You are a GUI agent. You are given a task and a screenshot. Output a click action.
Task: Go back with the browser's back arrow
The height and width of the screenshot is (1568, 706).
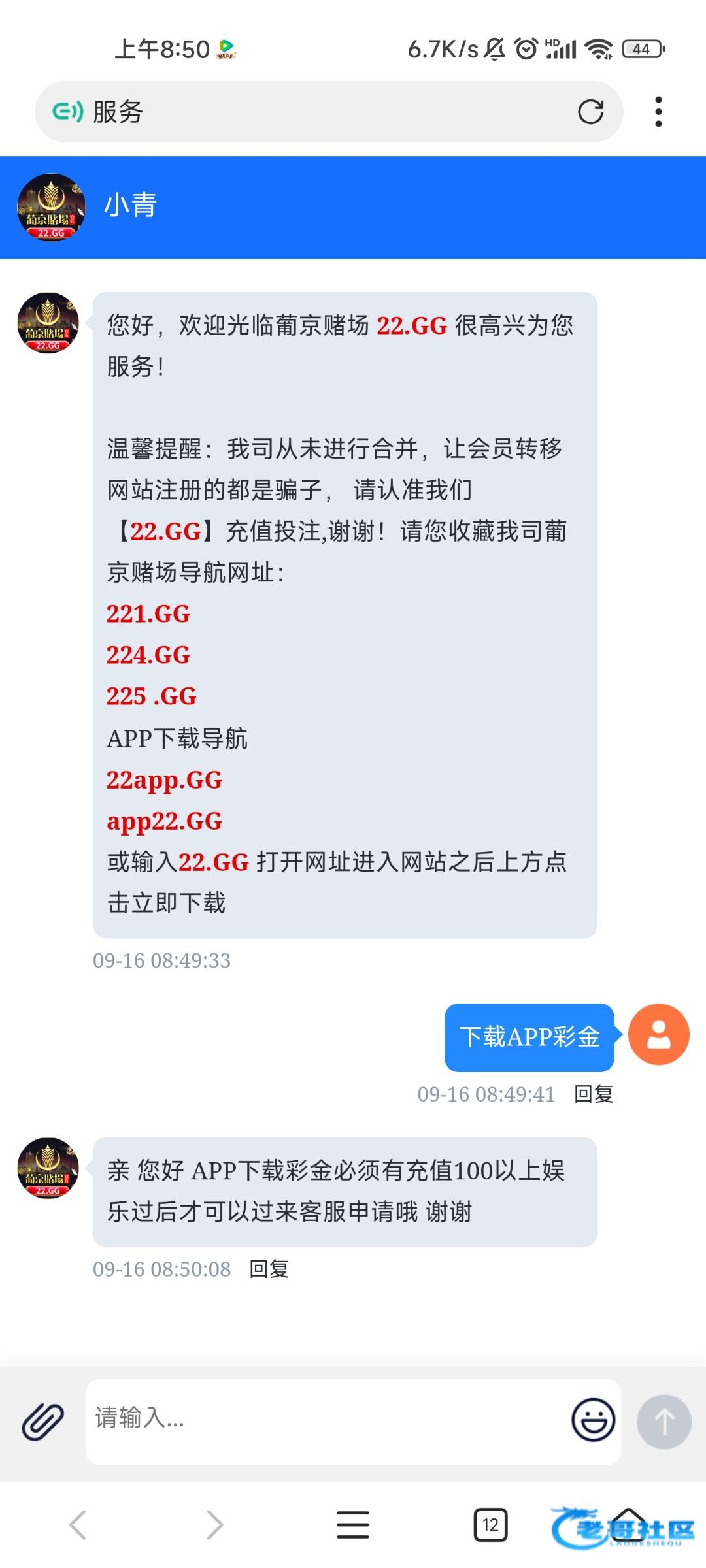(78, 1526)
